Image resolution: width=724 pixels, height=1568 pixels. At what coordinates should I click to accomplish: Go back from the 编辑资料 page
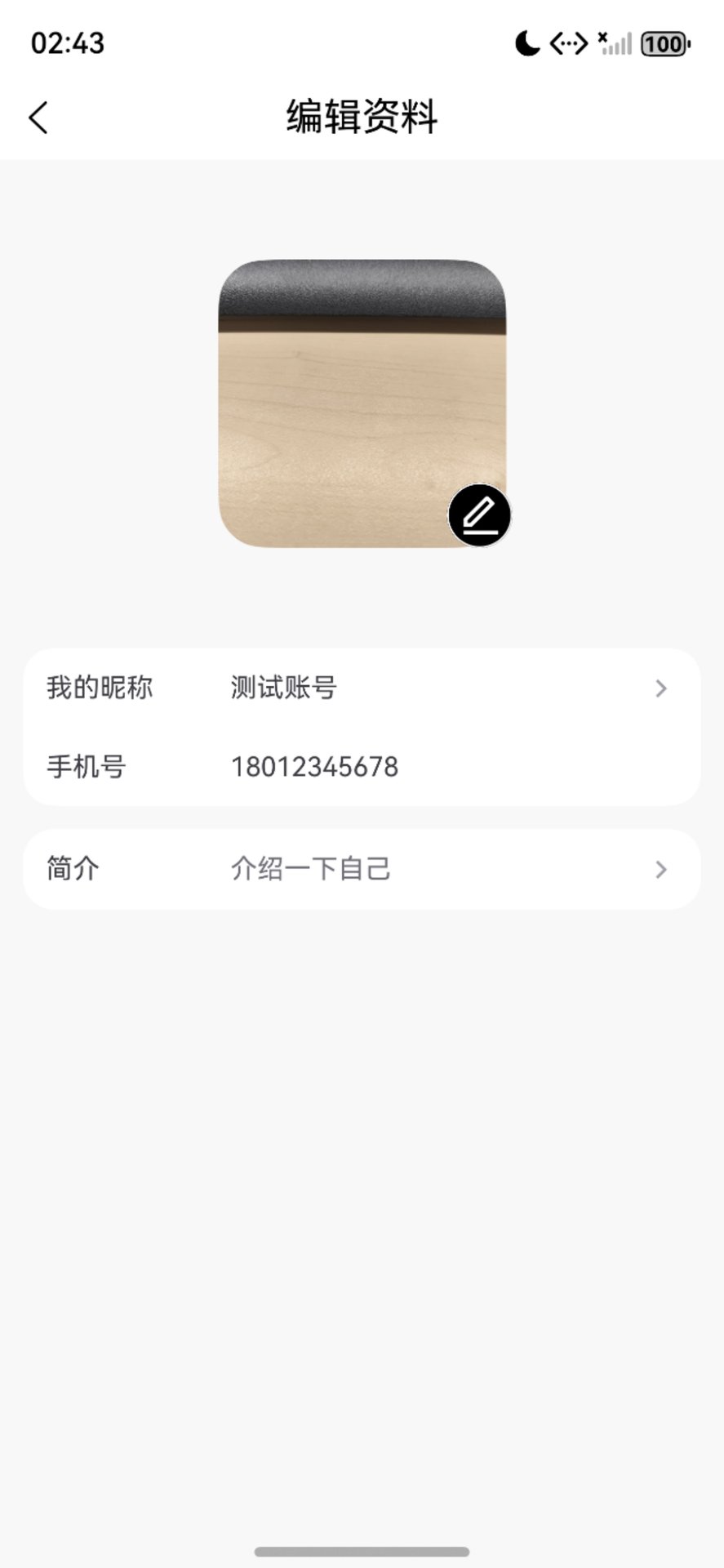click(38, 118)
